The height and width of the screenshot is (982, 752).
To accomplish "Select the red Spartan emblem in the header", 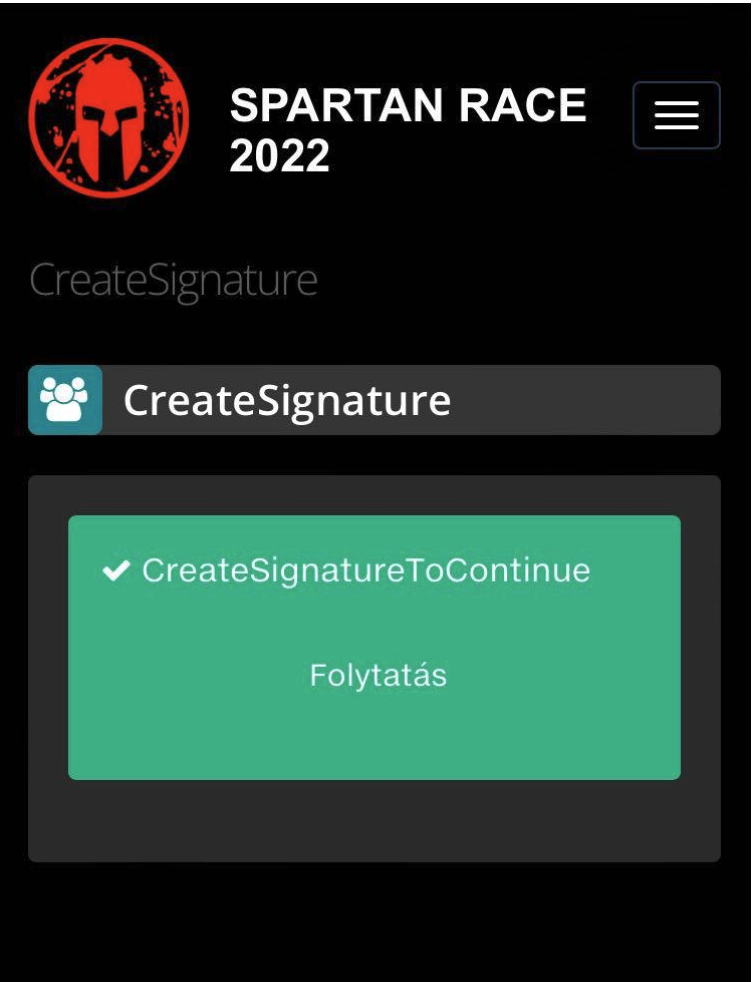I will [110, 114].
